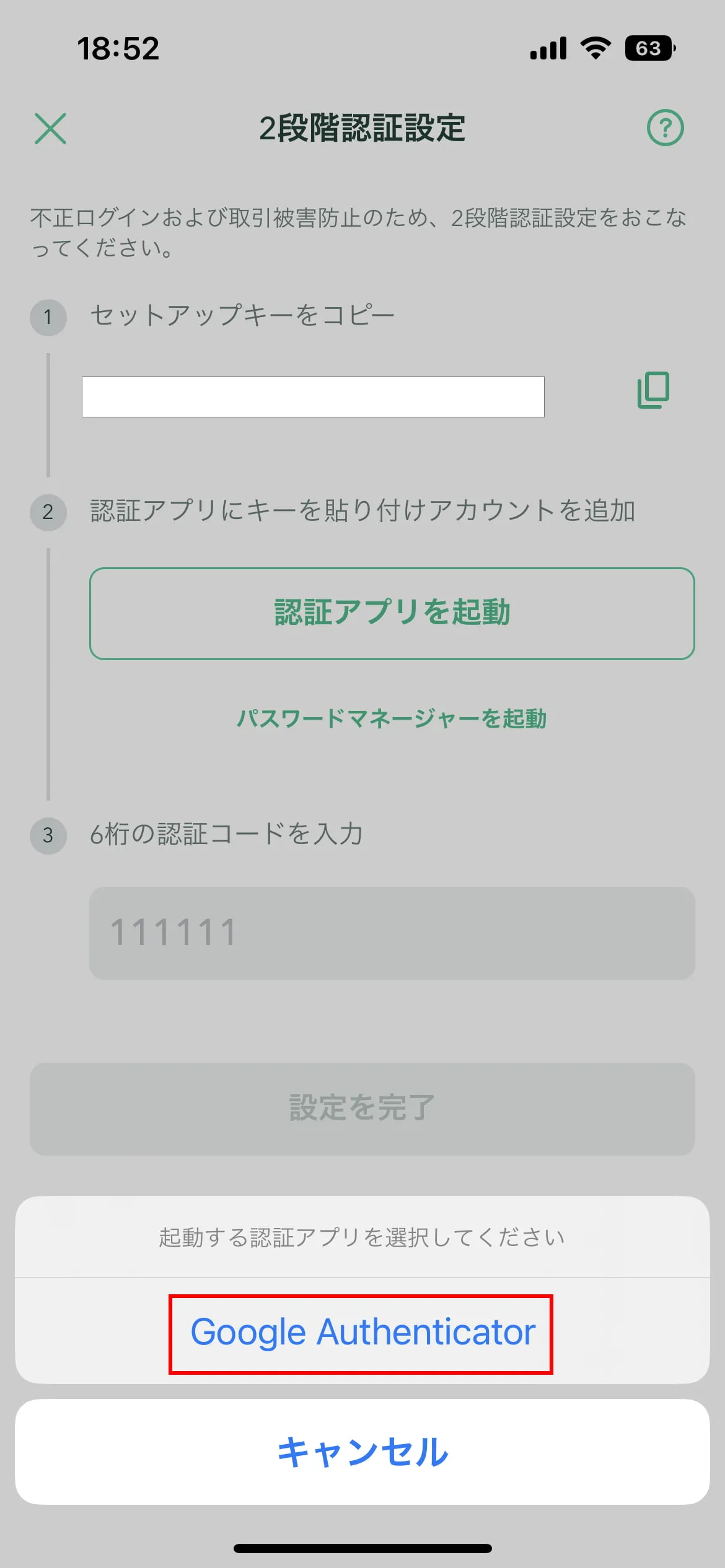Tap the 設定を完了 completion button
This screenshot has width=725, height=1568.
click(x=362, y=1110)
